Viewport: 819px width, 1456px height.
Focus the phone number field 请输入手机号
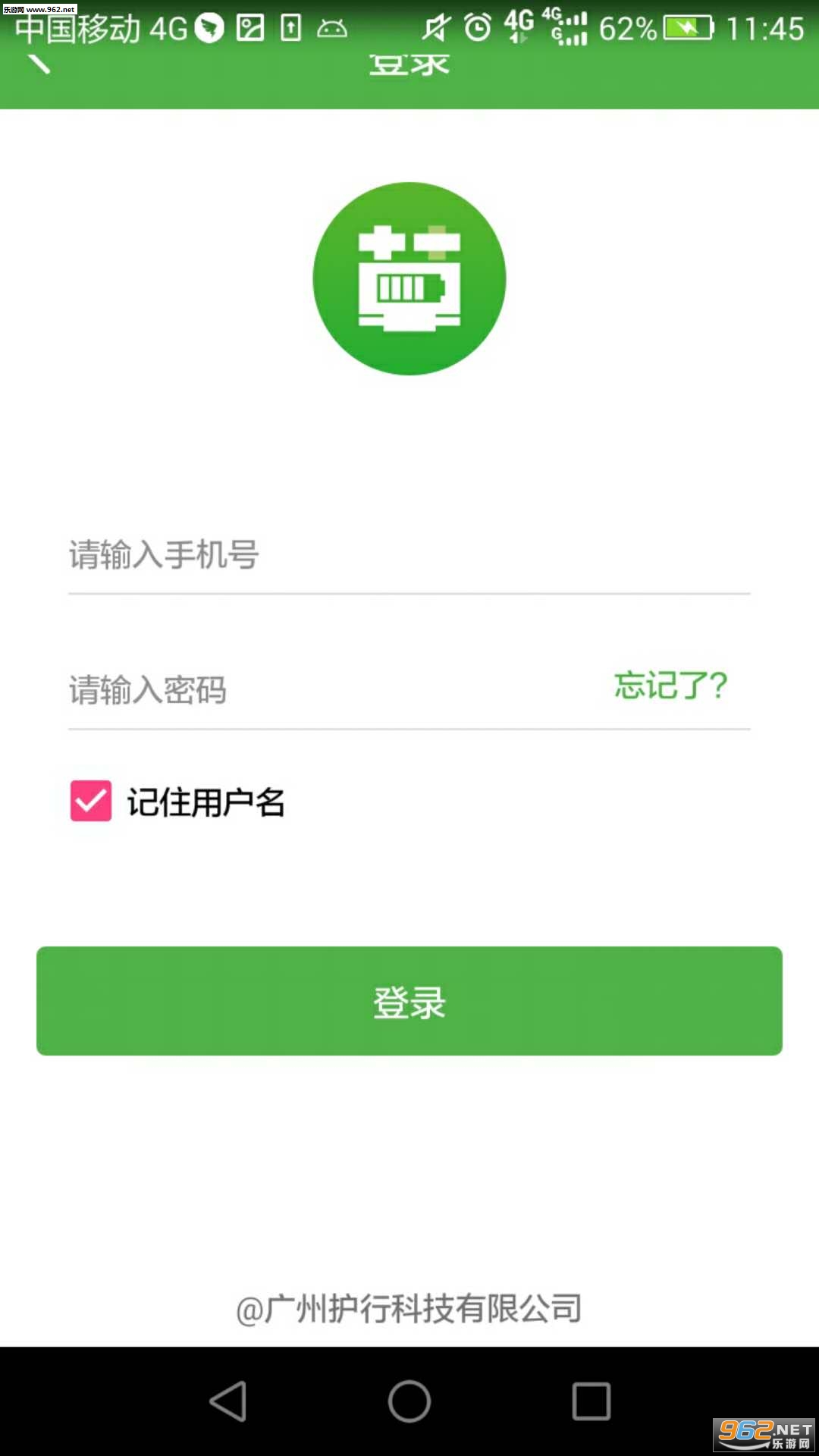click(x=409, y=555)
